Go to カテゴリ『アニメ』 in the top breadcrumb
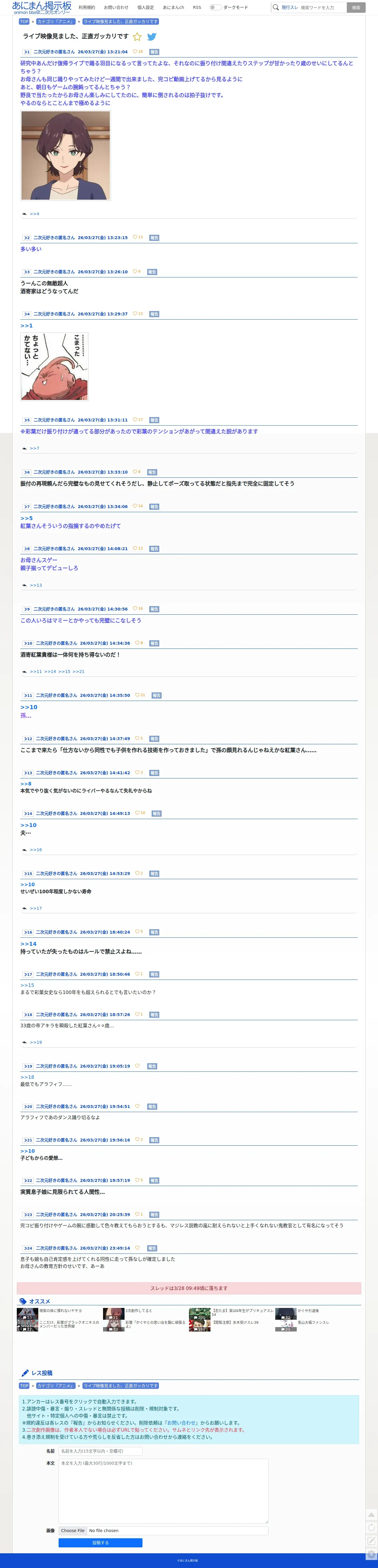The width and height of the screenshot is (378, 1568). coord(56,21)
